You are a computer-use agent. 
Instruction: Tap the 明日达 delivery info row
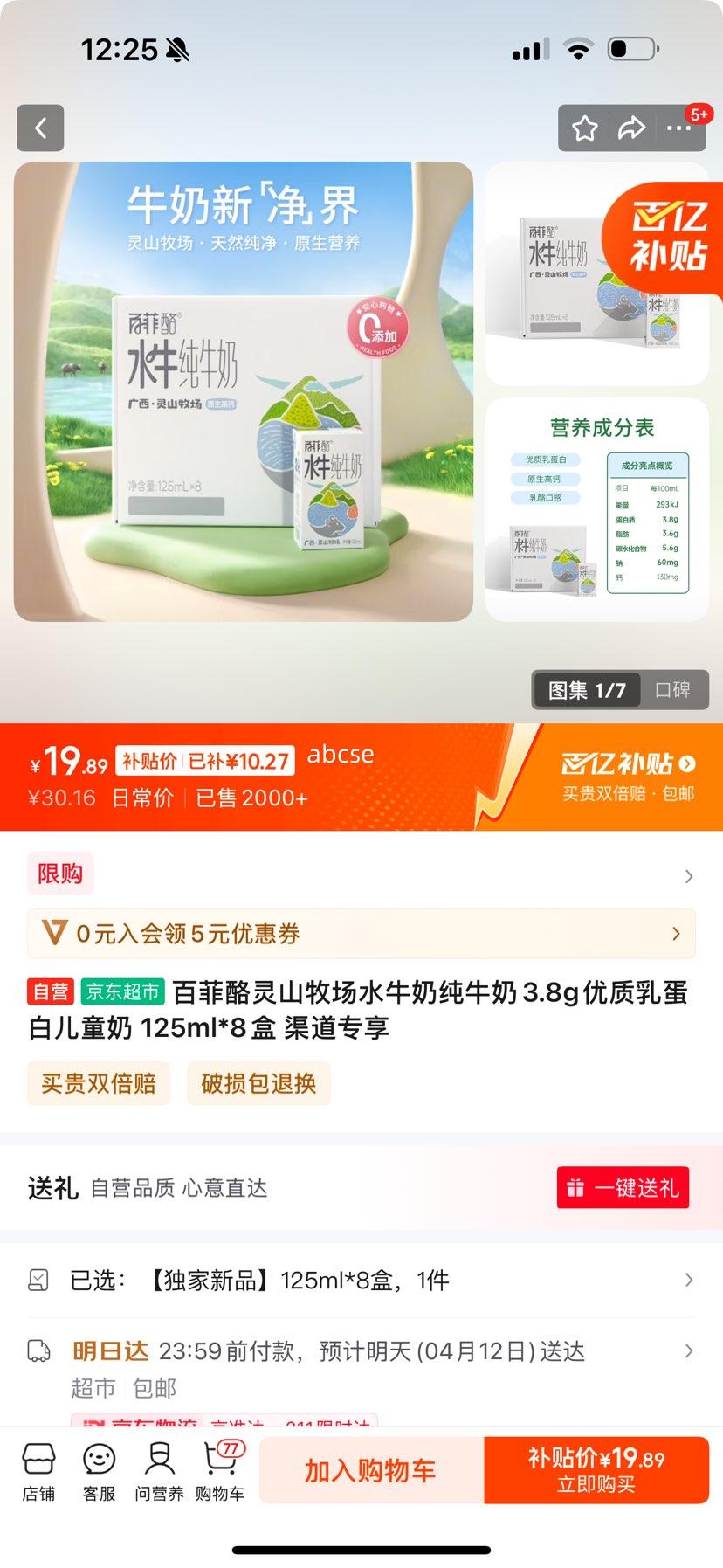coord(361,1351)
